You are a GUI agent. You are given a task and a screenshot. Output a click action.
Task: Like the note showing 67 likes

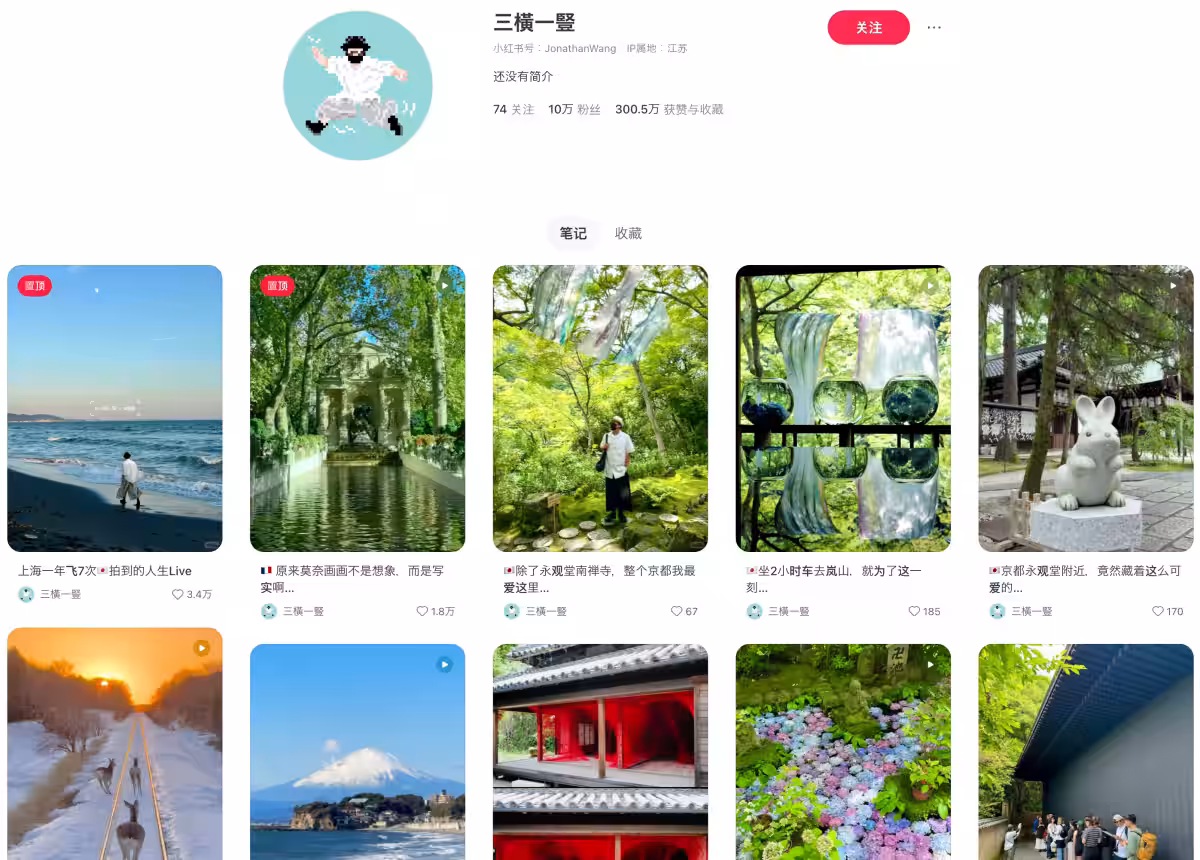[x=677, y=611]
